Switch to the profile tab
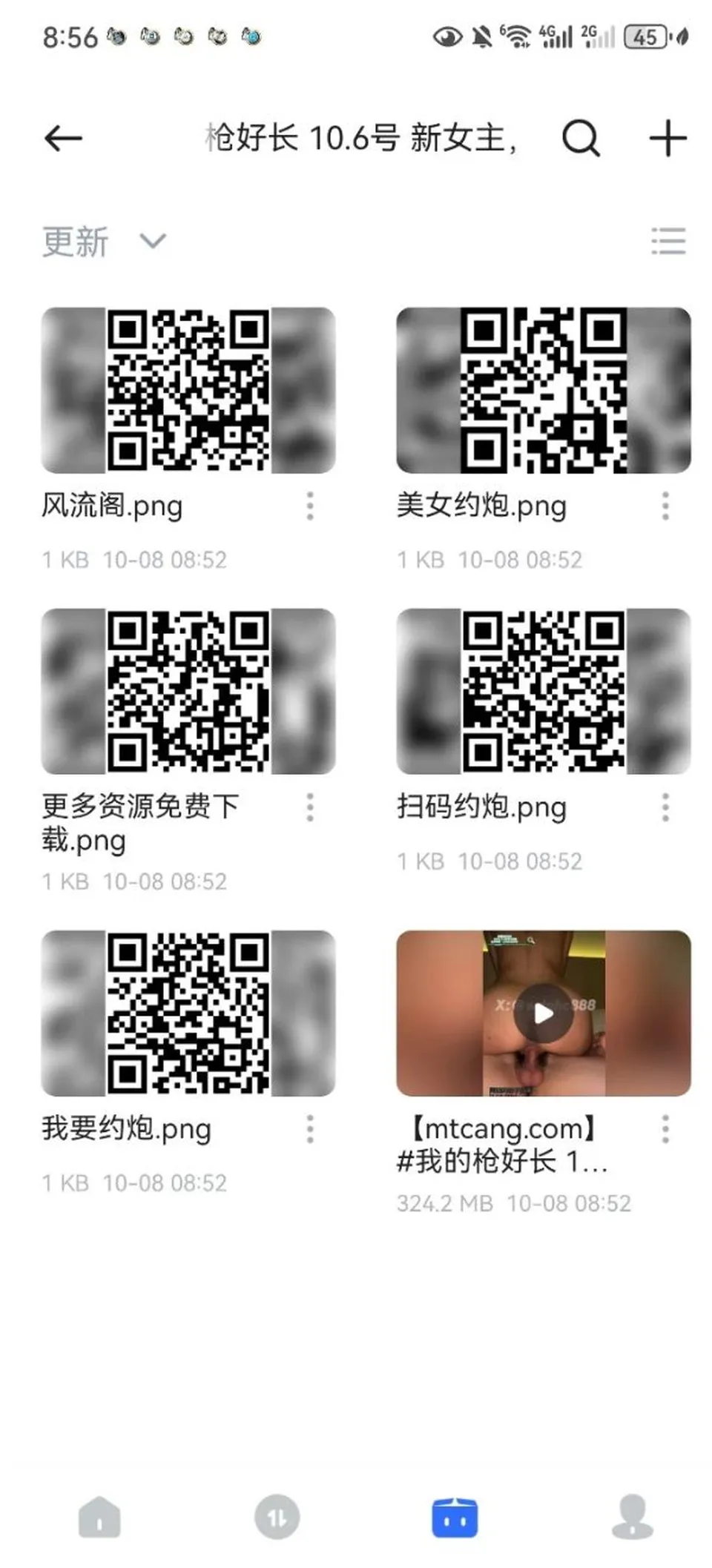This screenshot has height=1568, width=712. pos(632,1517)
